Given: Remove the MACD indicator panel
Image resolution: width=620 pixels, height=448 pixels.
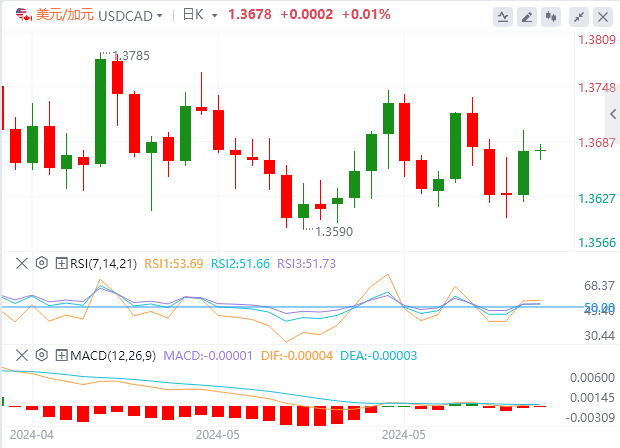Looking at the screenshot, I should point(22,355).
